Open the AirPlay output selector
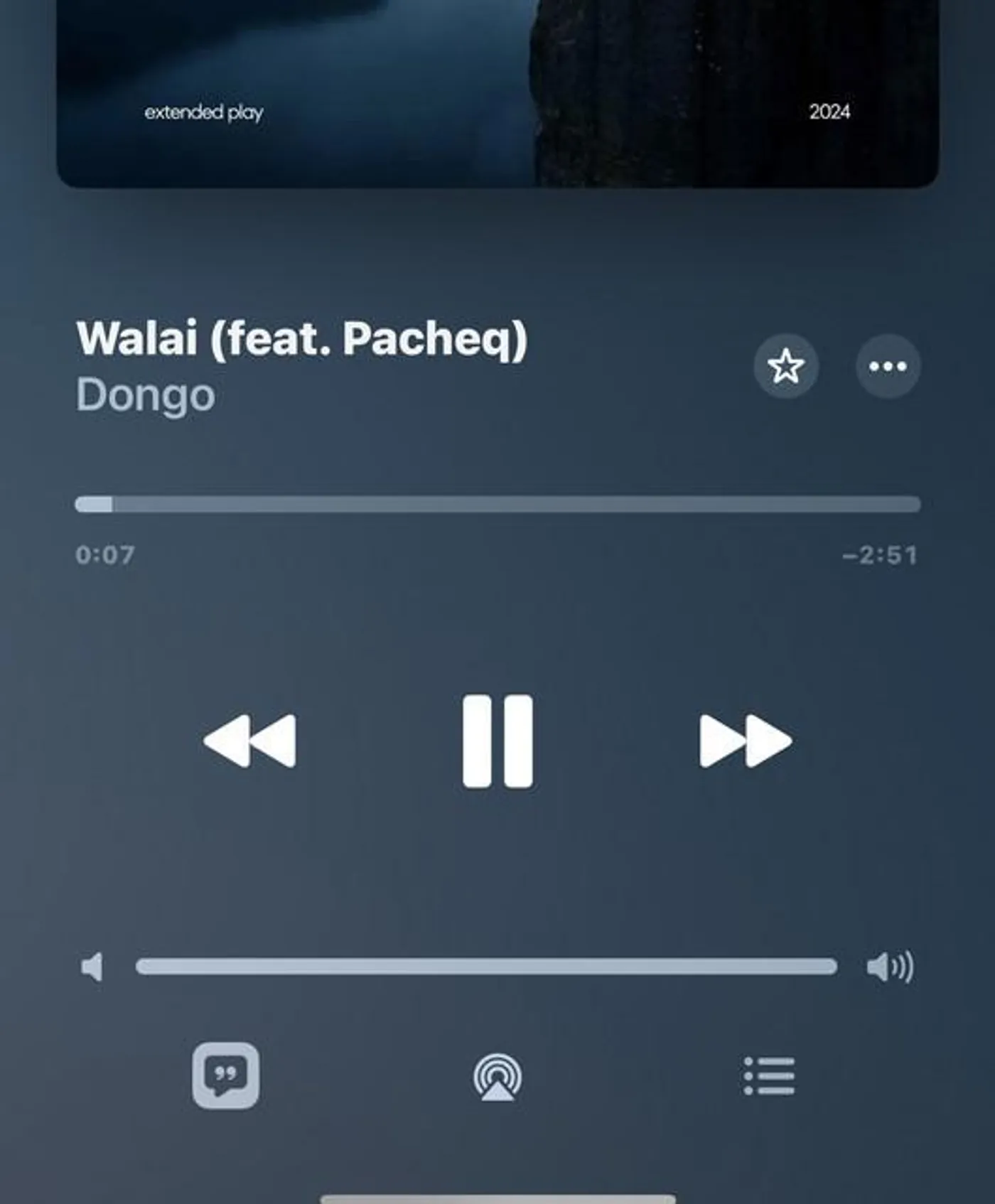This screenshot has height=1204, width=995. pos(497,1077)
